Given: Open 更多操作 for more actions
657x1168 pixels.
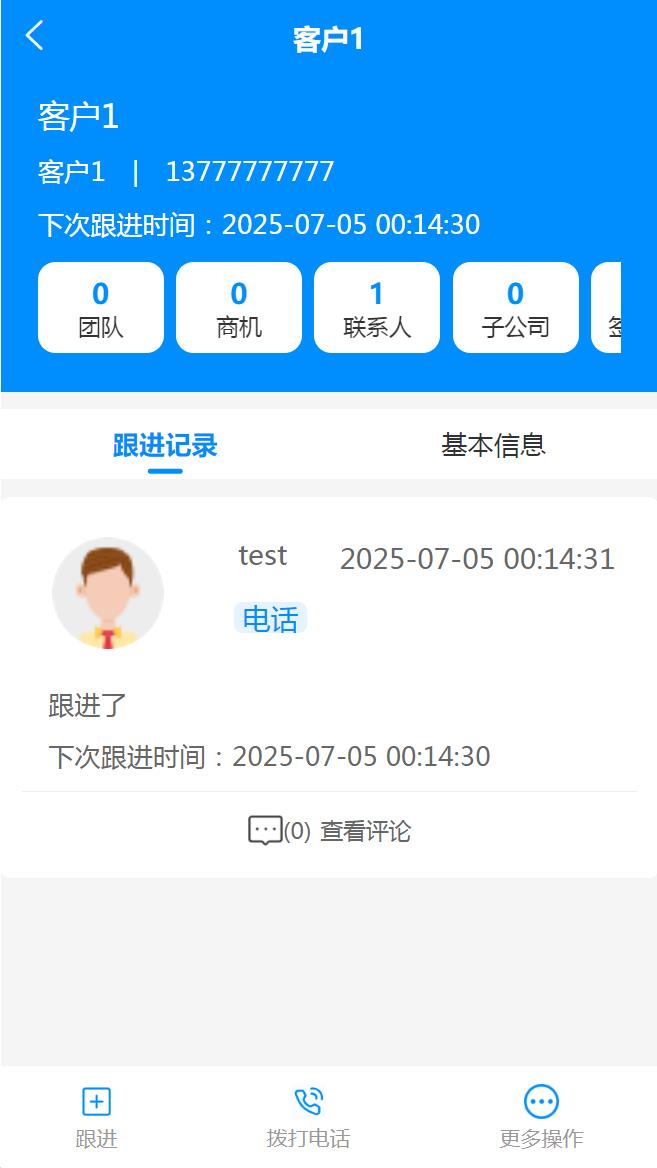Looking at the screenshot, I should (542, 1117).
